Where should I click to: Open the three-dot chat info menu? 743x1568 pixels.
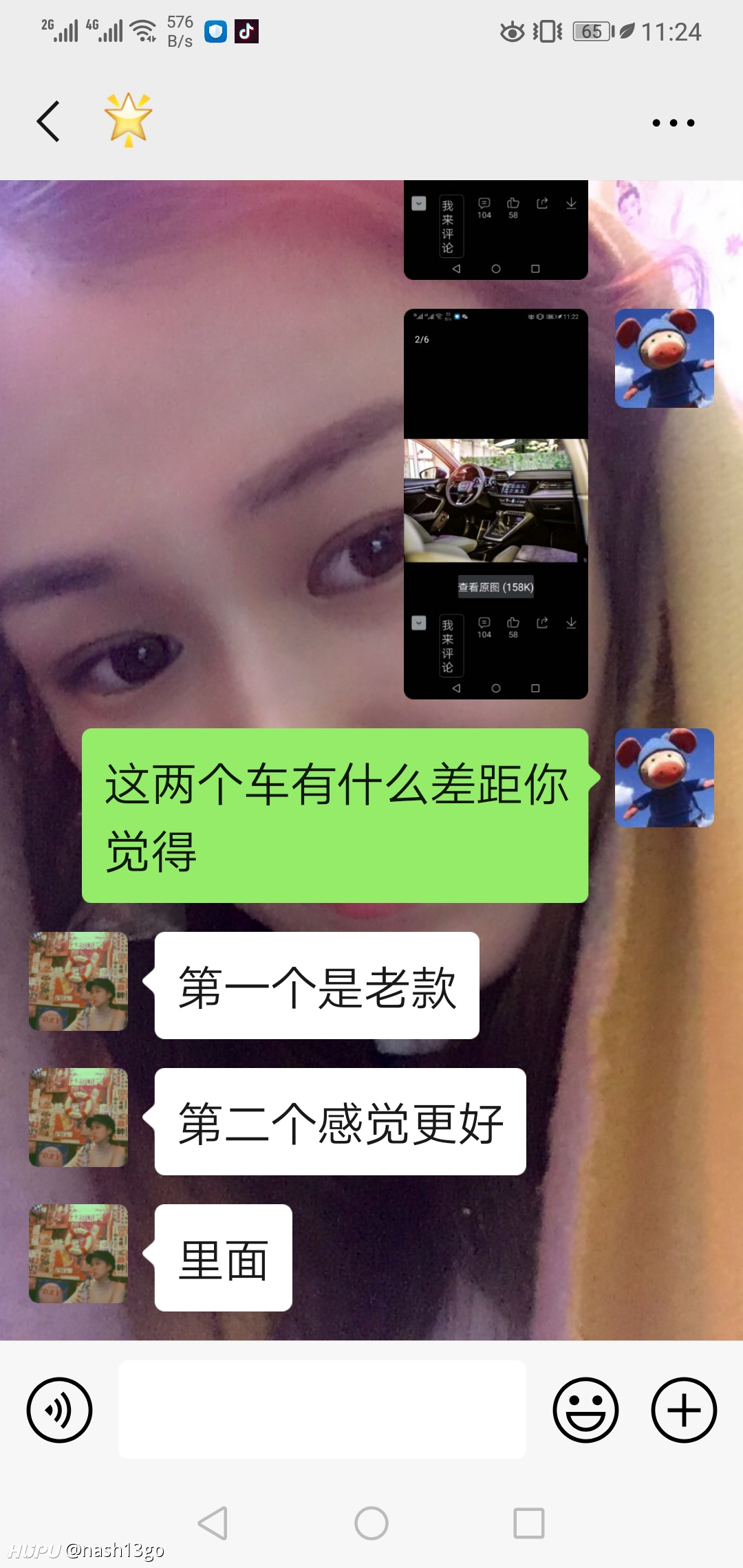(674, 122)
